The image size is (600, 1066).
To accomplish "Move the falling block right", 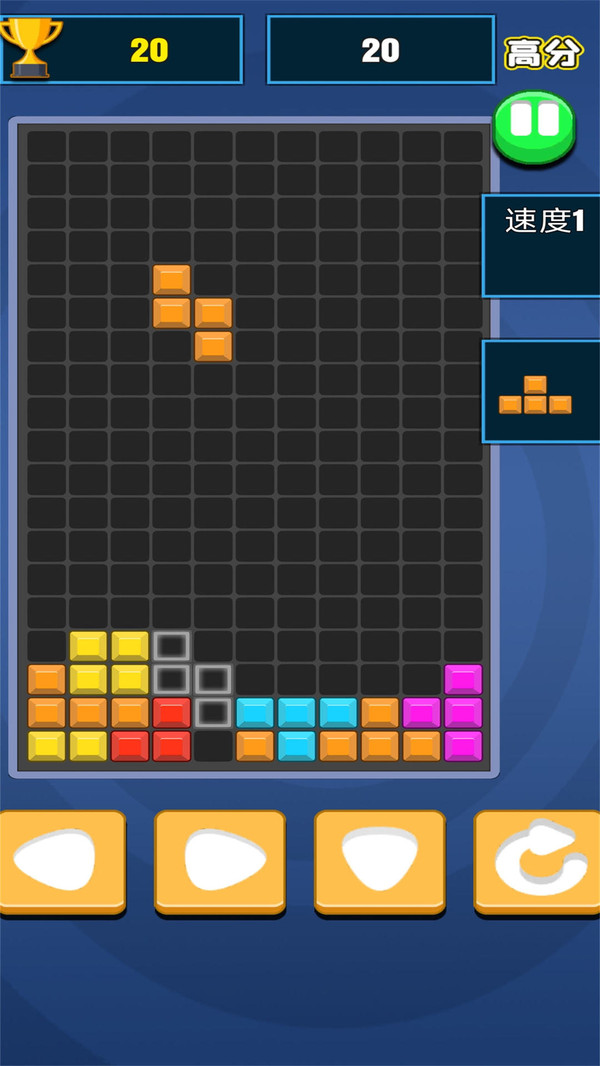I will (220, 861).
